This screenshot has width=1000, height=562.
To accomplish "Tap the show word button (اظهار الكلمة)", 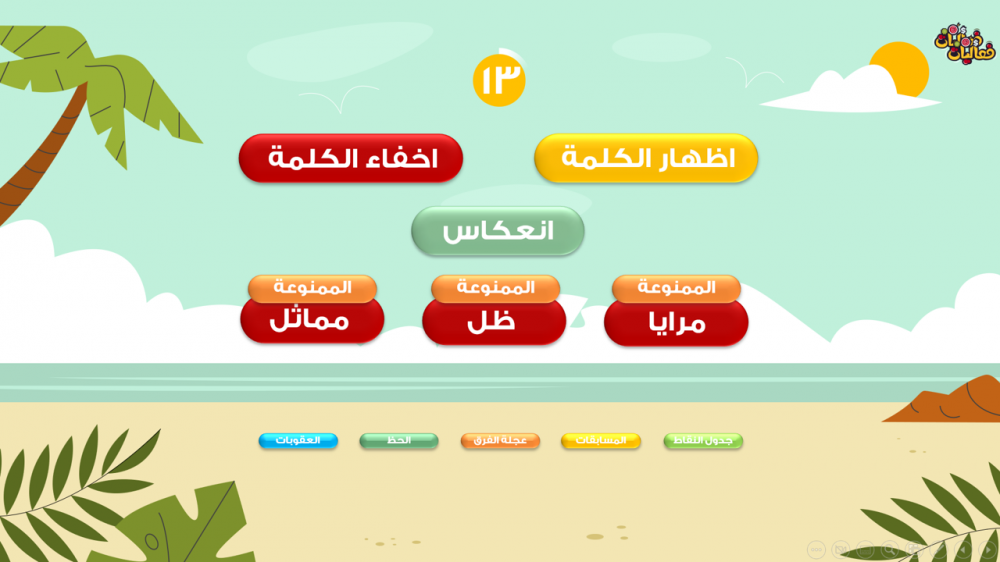I will pyautogui.click(x=646, y=158).
